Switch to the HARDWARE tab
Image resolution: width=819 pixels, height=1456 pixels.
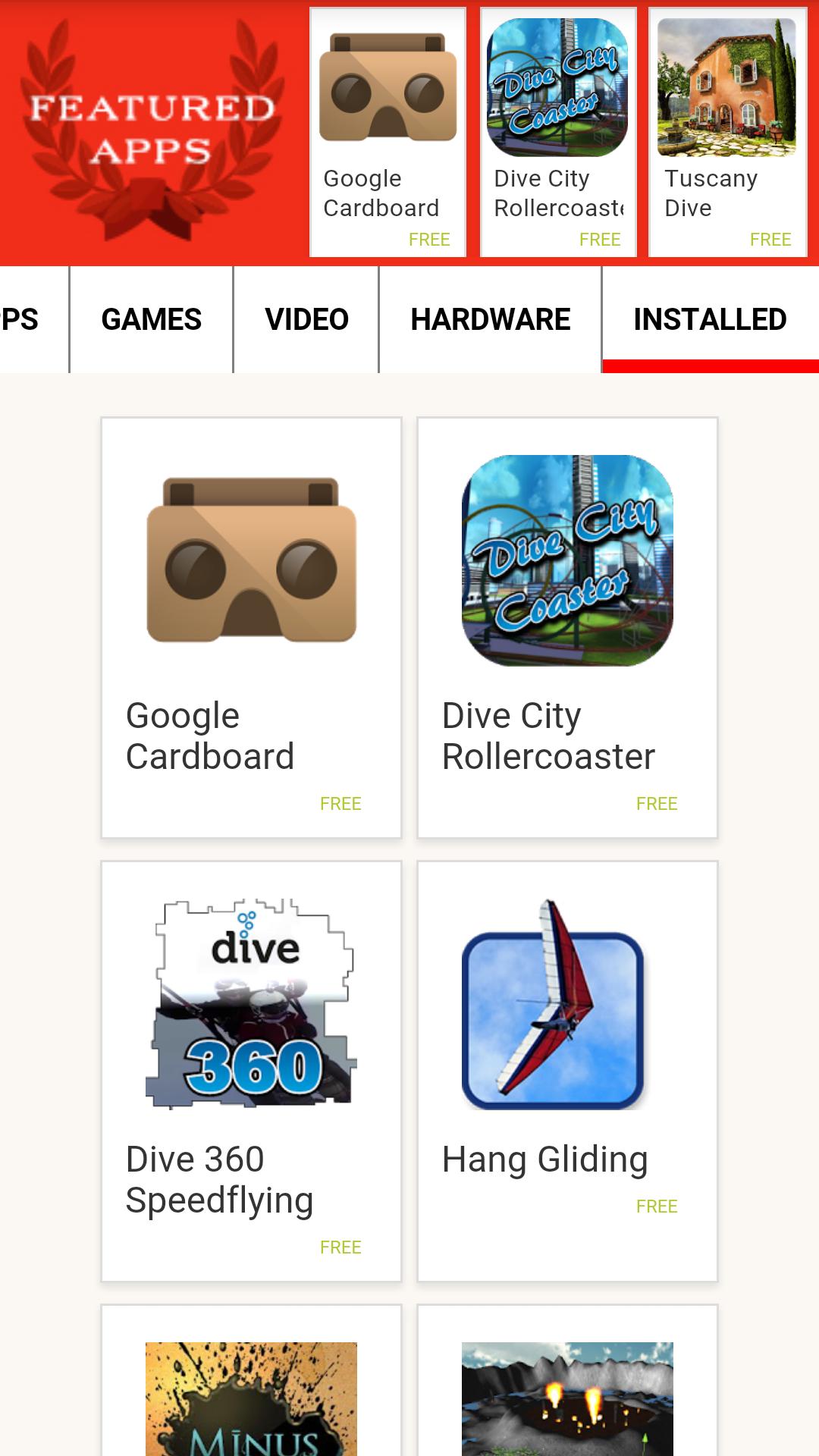[x=490, y=318]
